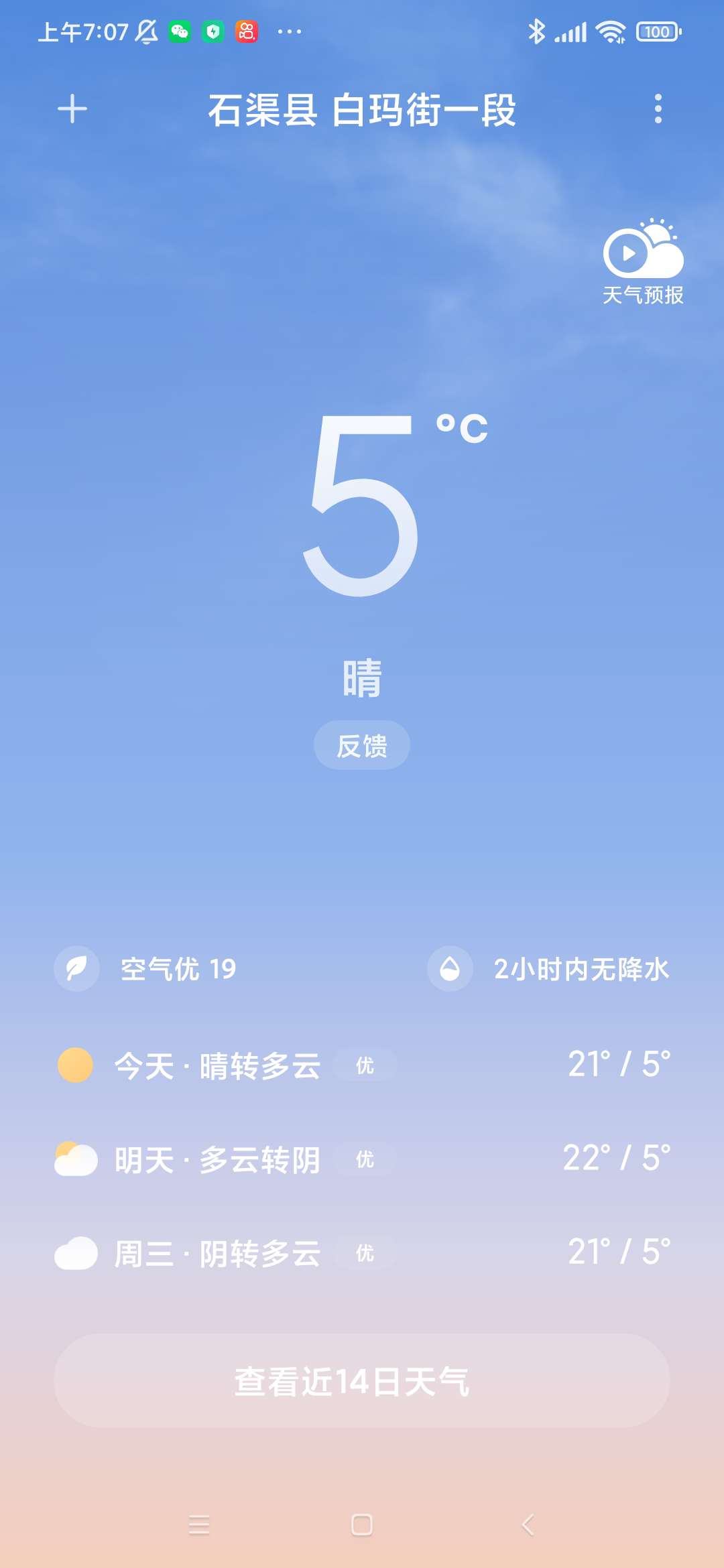Go back using the system back button
The height and width of the screenshot is (1568, 724).
click(x=528, y=1525)
